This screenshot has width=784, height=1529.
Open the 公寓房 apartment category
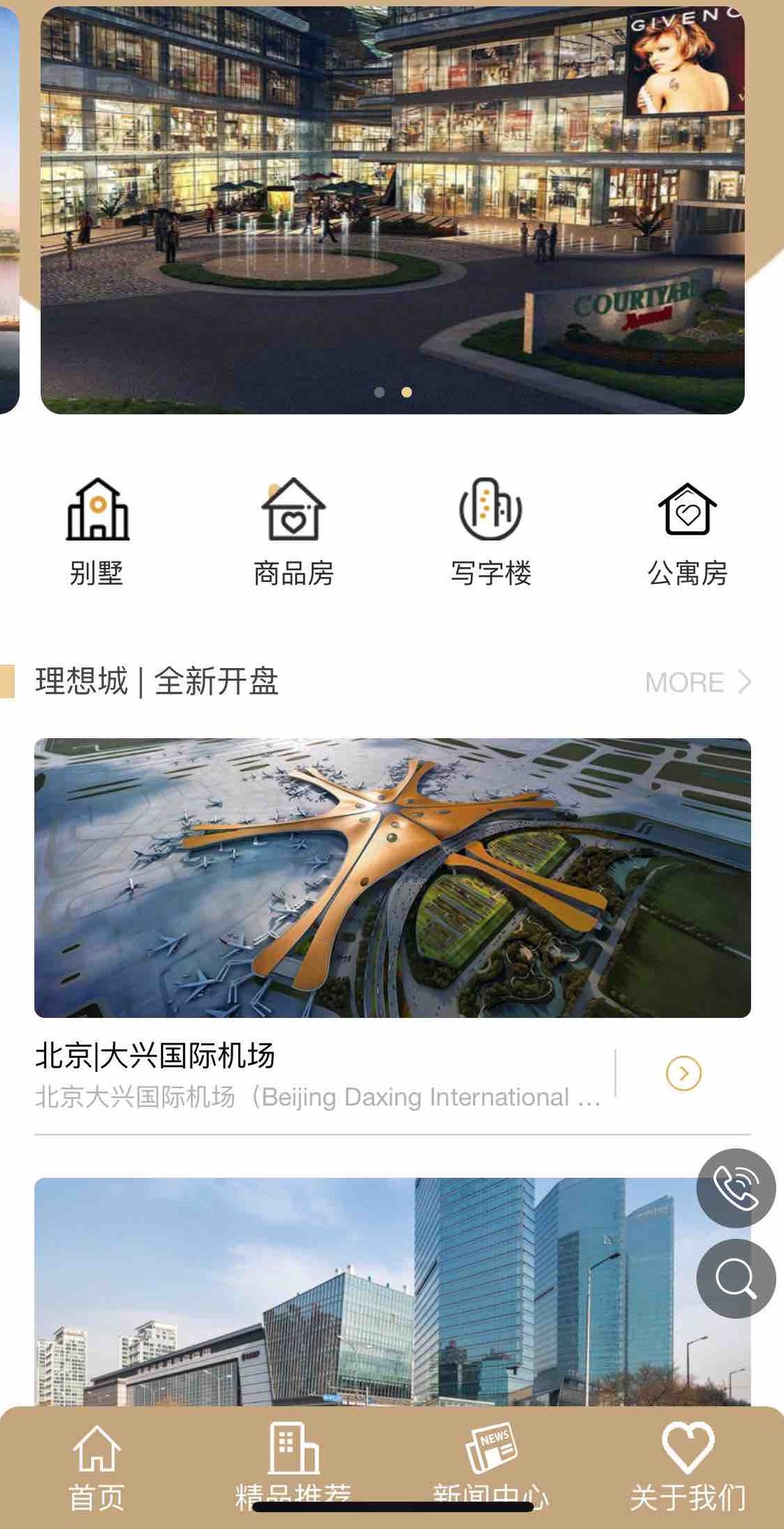(687, 531)
